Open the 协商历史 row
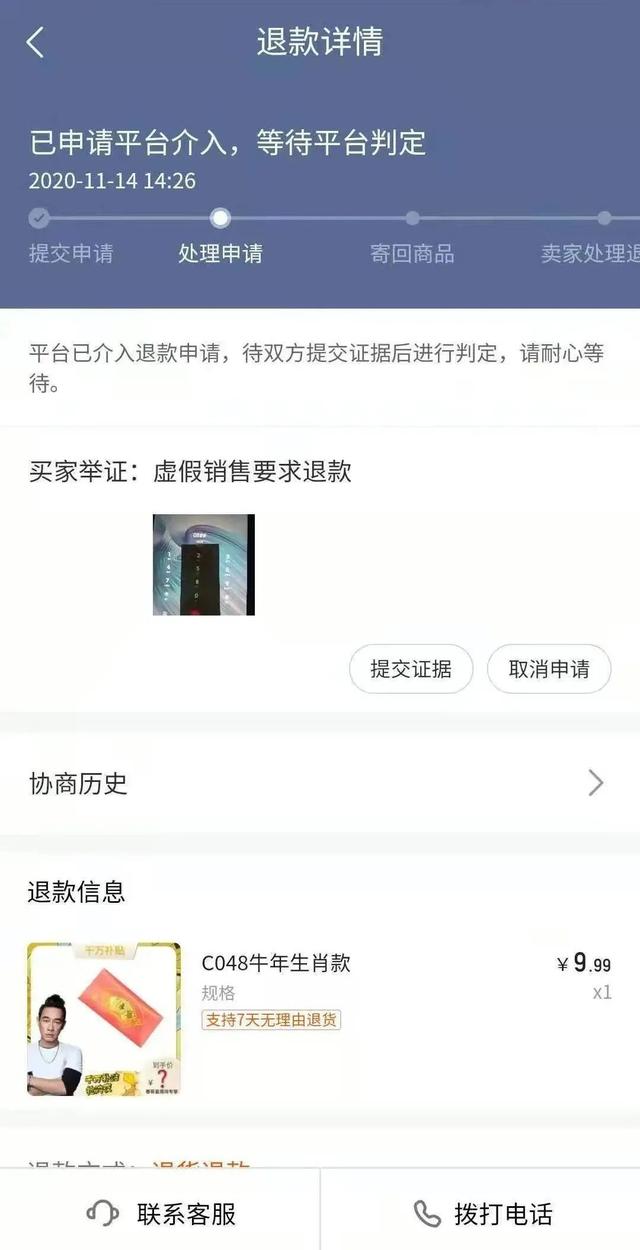 (x=320, y=783)
